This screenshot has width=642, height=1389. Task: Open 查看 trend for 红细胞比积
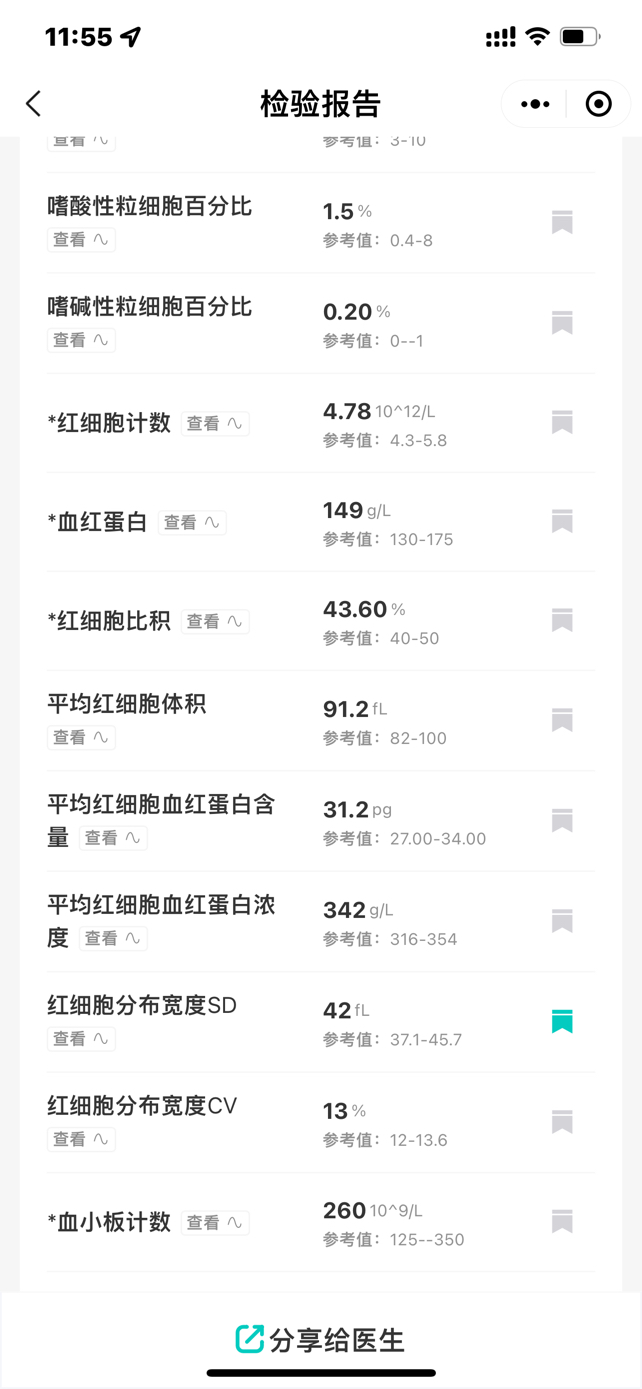coord(215,622)
